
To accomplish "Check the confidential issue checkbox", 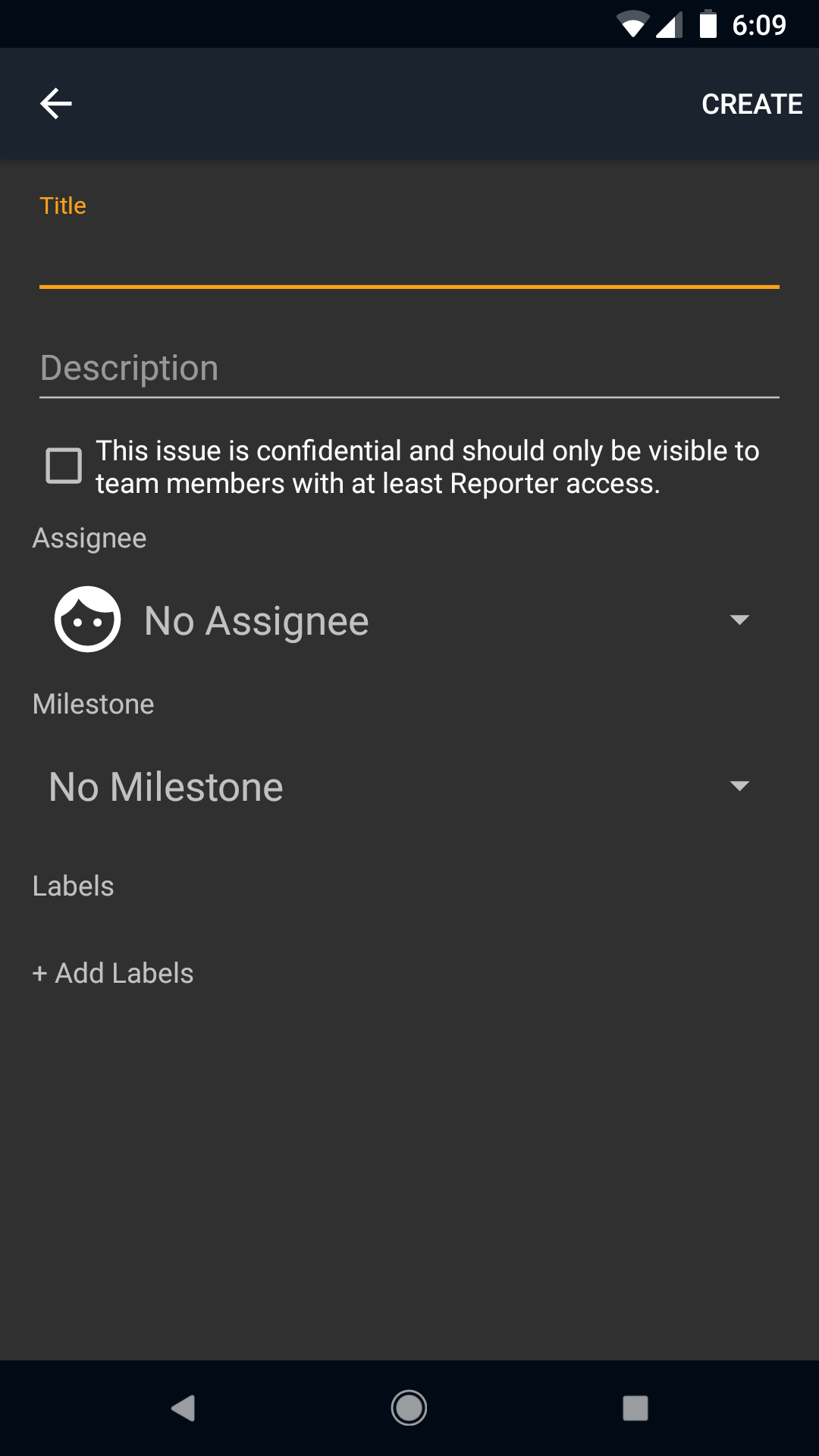I will tap(64, 466).
